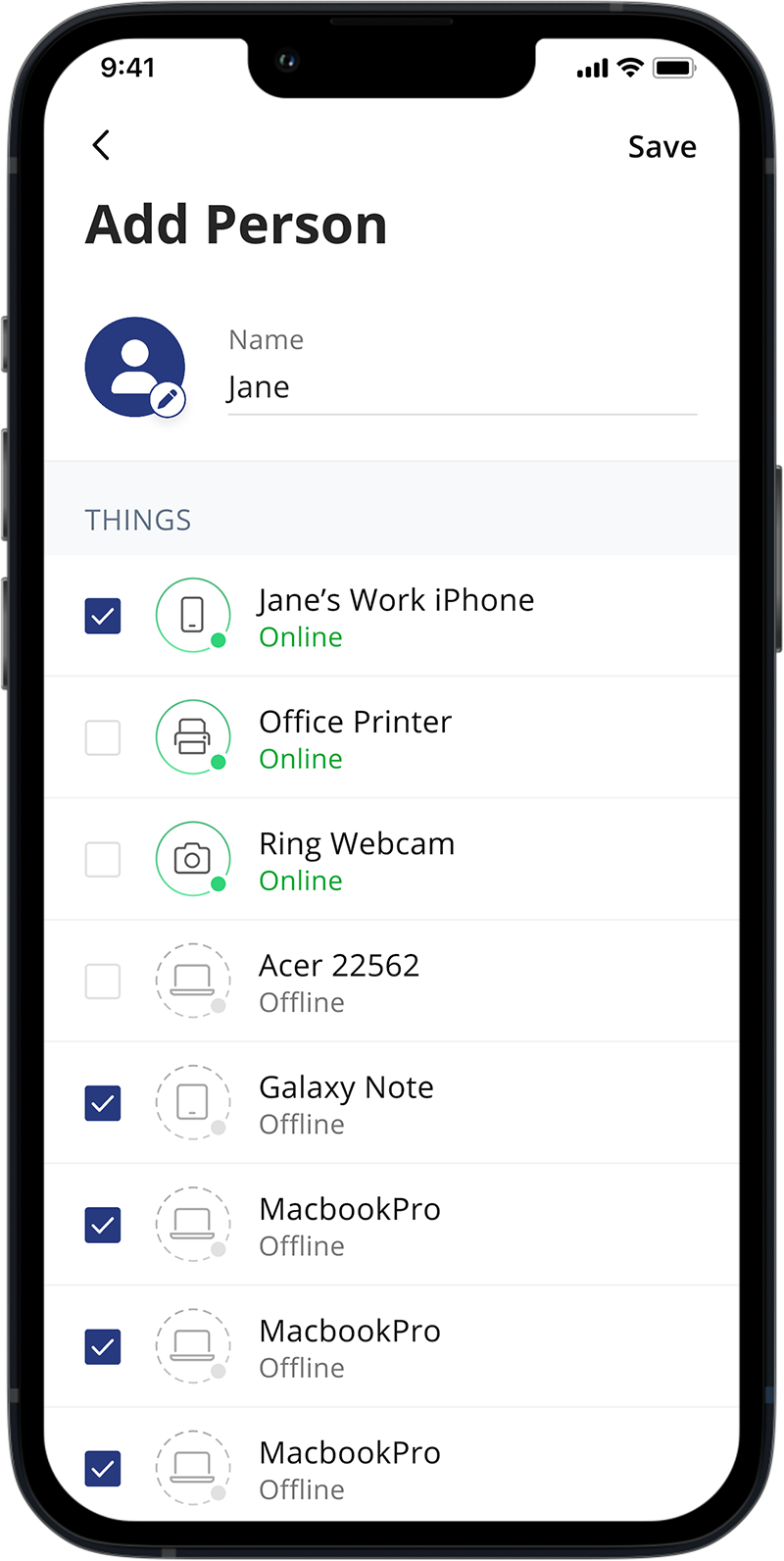Viewport: 784px width, 1561px height.
Task: Go back using the arrow
Action: (101, 145)
